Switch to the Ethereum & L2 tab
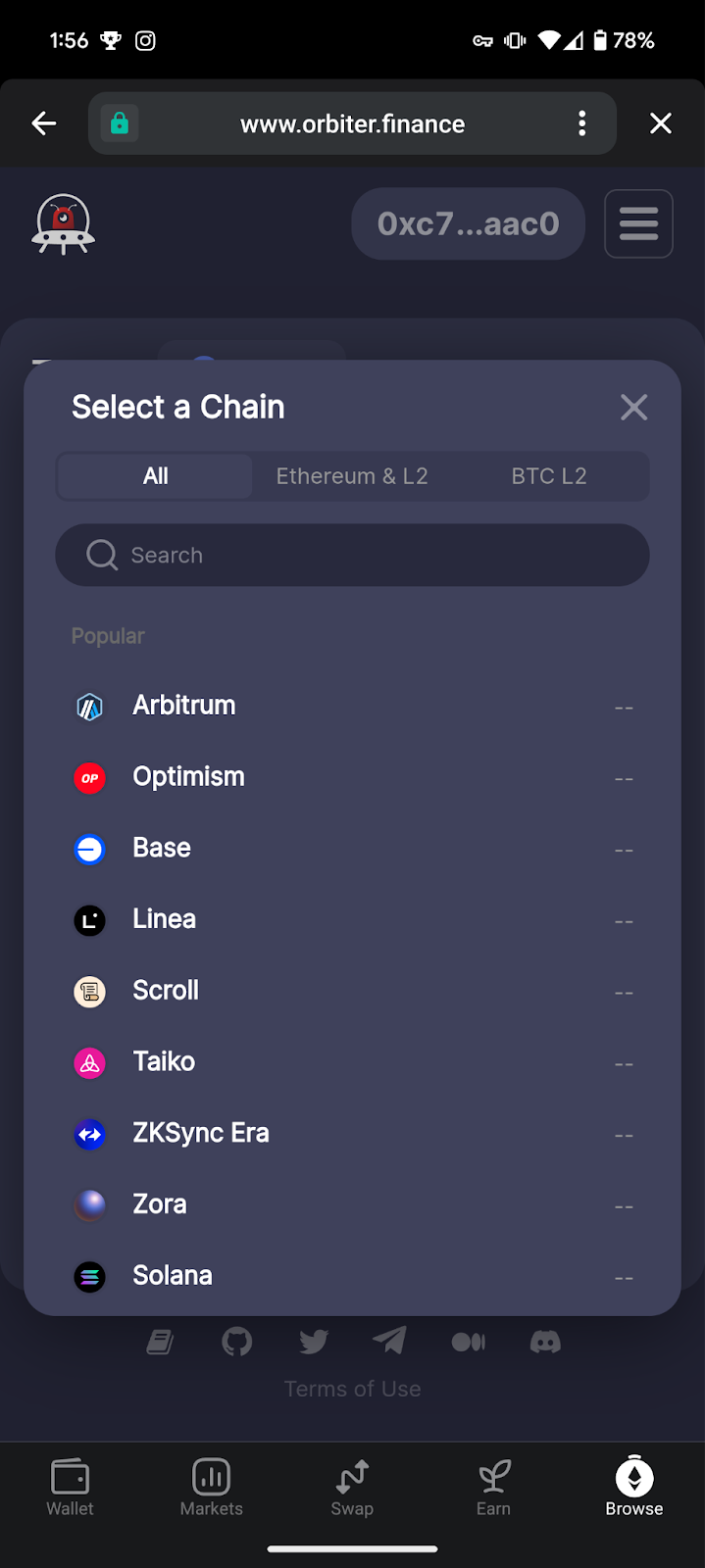 [x=352, y=476]
